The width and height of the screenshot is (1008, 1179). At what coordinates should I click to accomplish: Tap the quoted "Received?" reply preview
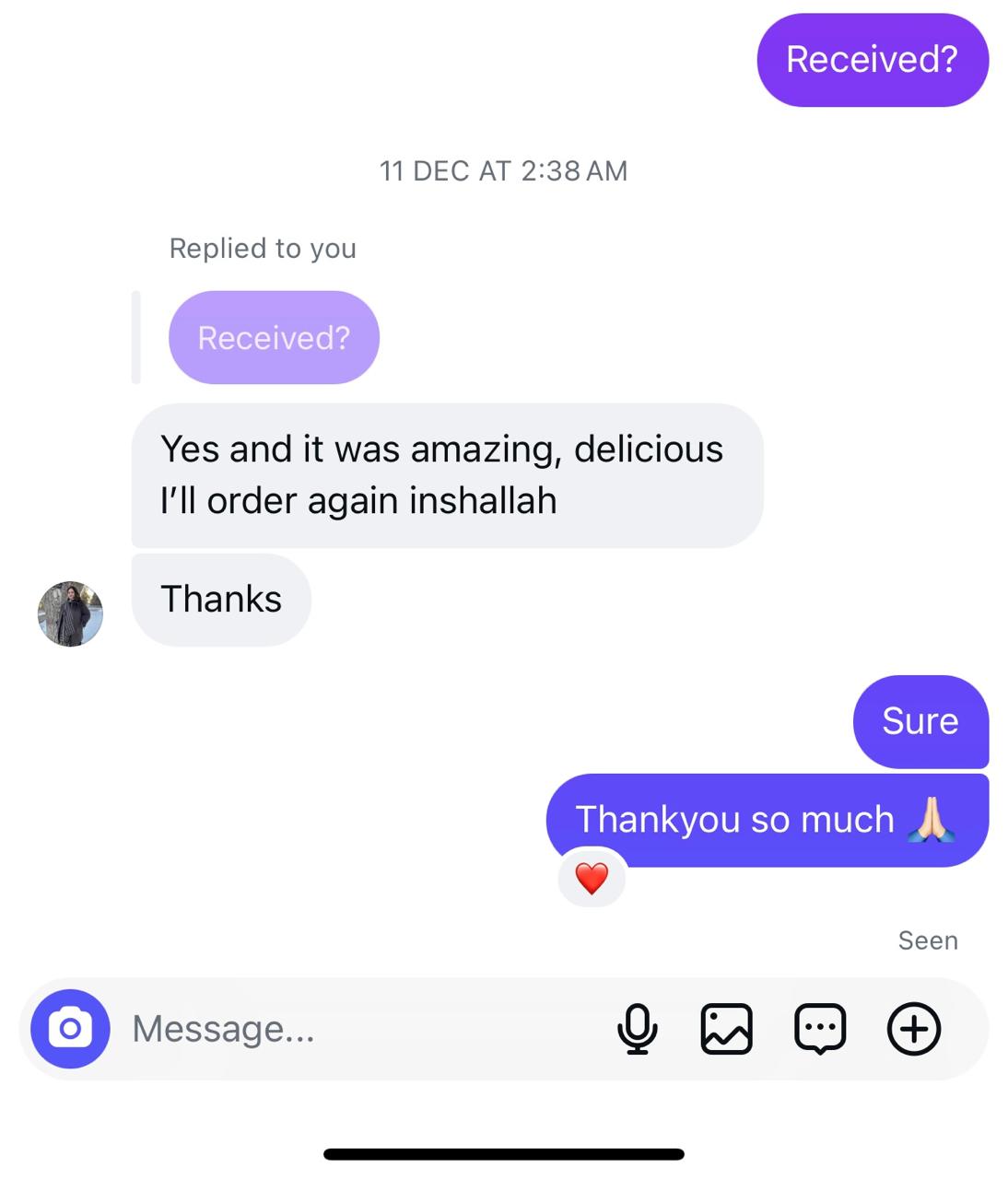pyautogui.click(x=274, y=338)
